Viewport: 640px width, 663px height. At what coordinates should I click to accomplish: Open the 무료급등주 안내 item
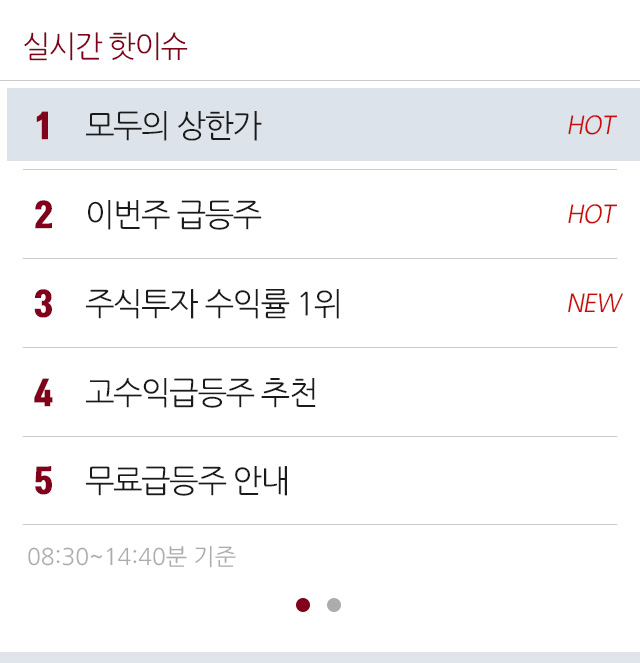click(x=187, y=481)
